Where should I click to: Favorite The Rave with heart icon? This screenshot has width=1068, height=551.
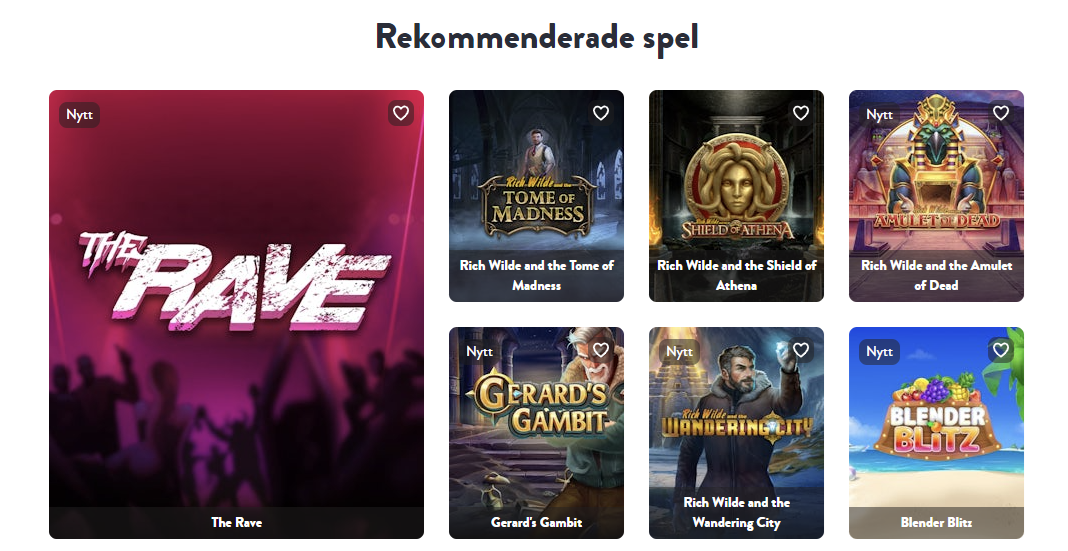point(401,113)
